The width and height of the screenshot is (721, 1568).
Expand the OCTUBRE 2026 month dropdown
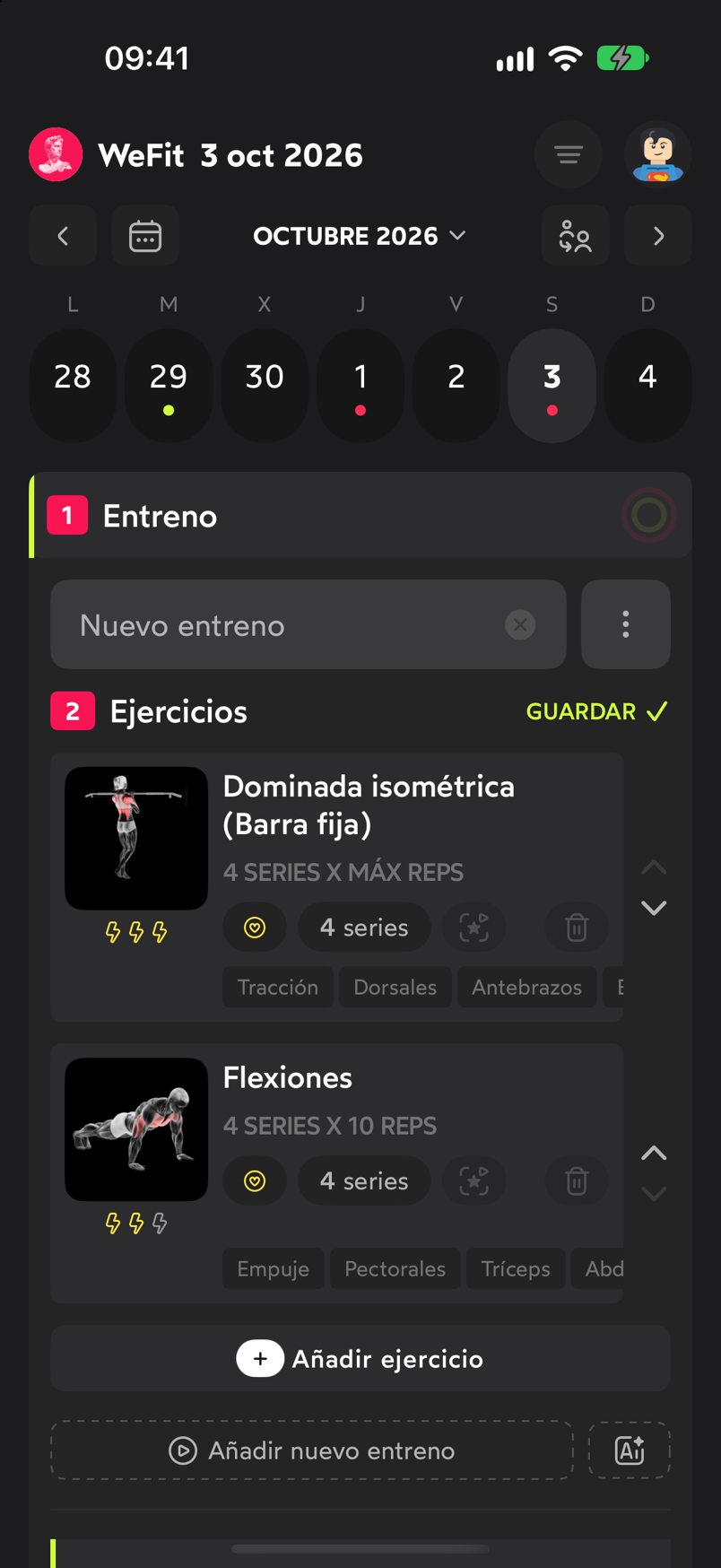[360, 236]
